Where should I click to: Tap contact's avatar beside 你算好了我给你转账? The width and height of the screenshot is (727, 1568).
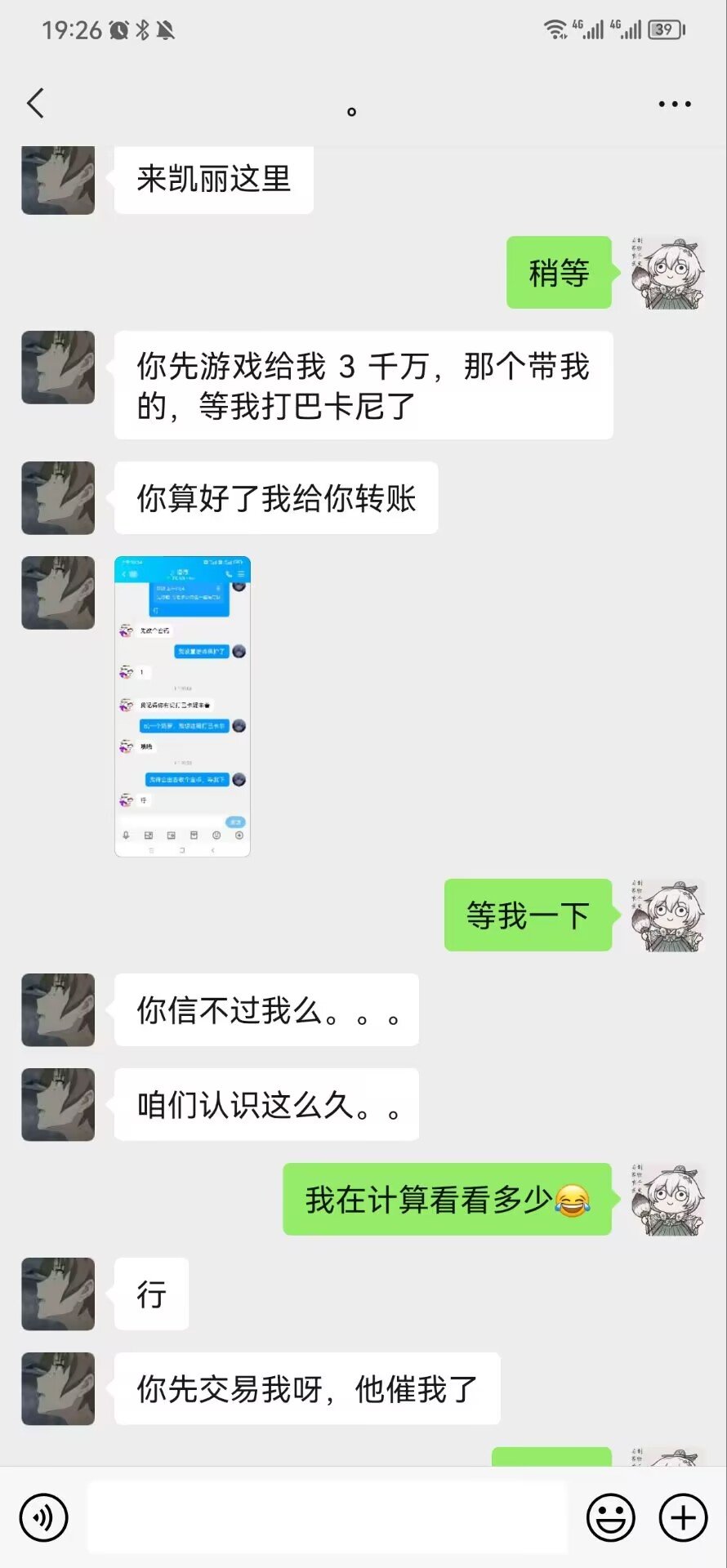click(x=58, y=498)
